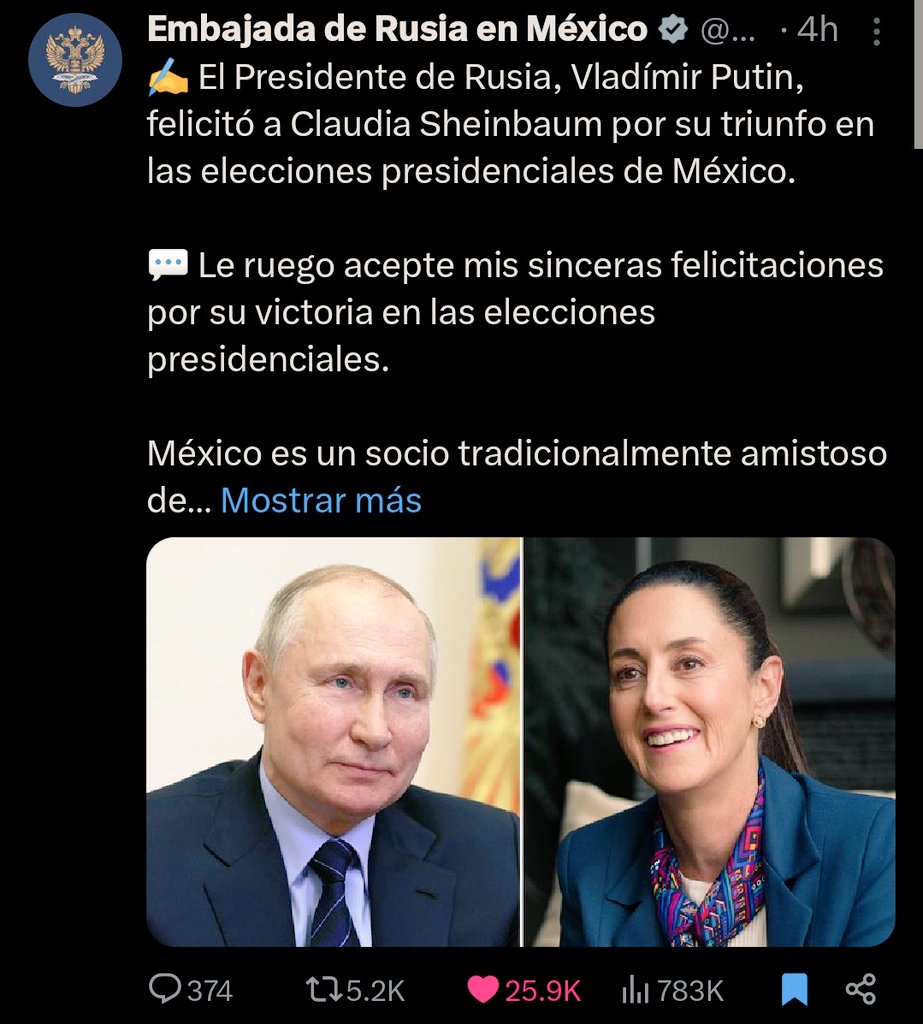Image resolution: width=923 pixels, height=1024 pixels.
Task: Remove the bookmark from this tweet
Action: (x=794, y=990)
